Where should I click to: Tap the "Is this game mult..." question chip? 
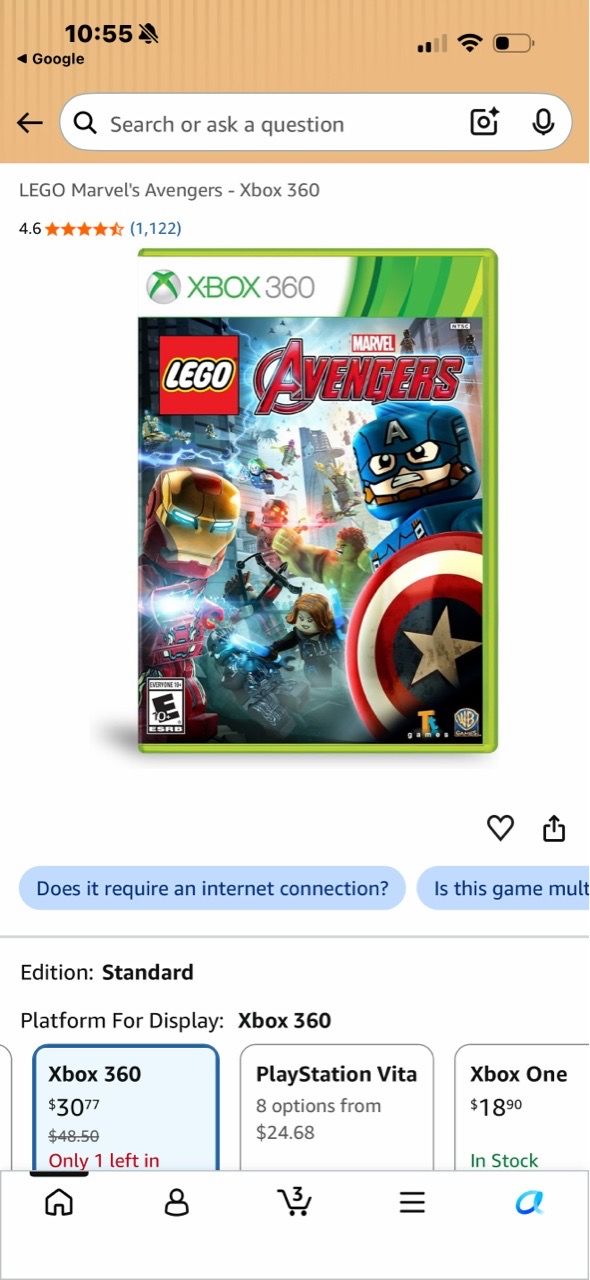click(x=503, y=888)
